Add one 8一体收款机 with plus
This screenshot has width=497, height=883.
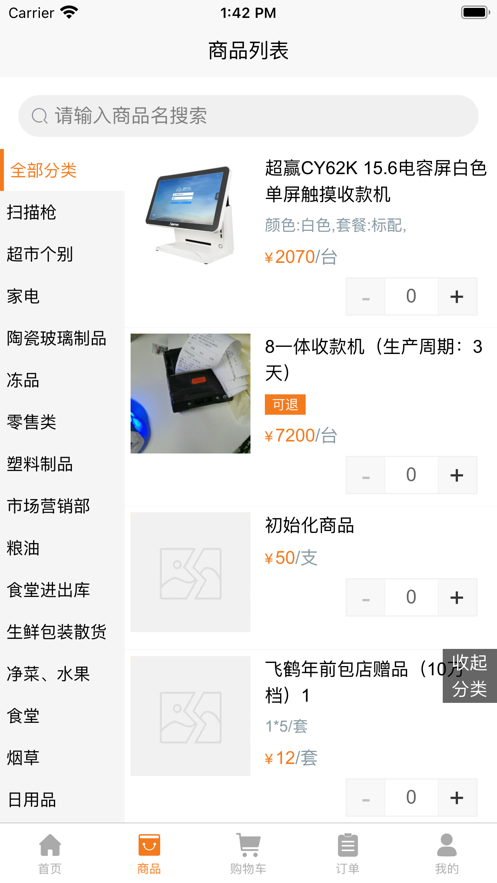click(457, 475)
